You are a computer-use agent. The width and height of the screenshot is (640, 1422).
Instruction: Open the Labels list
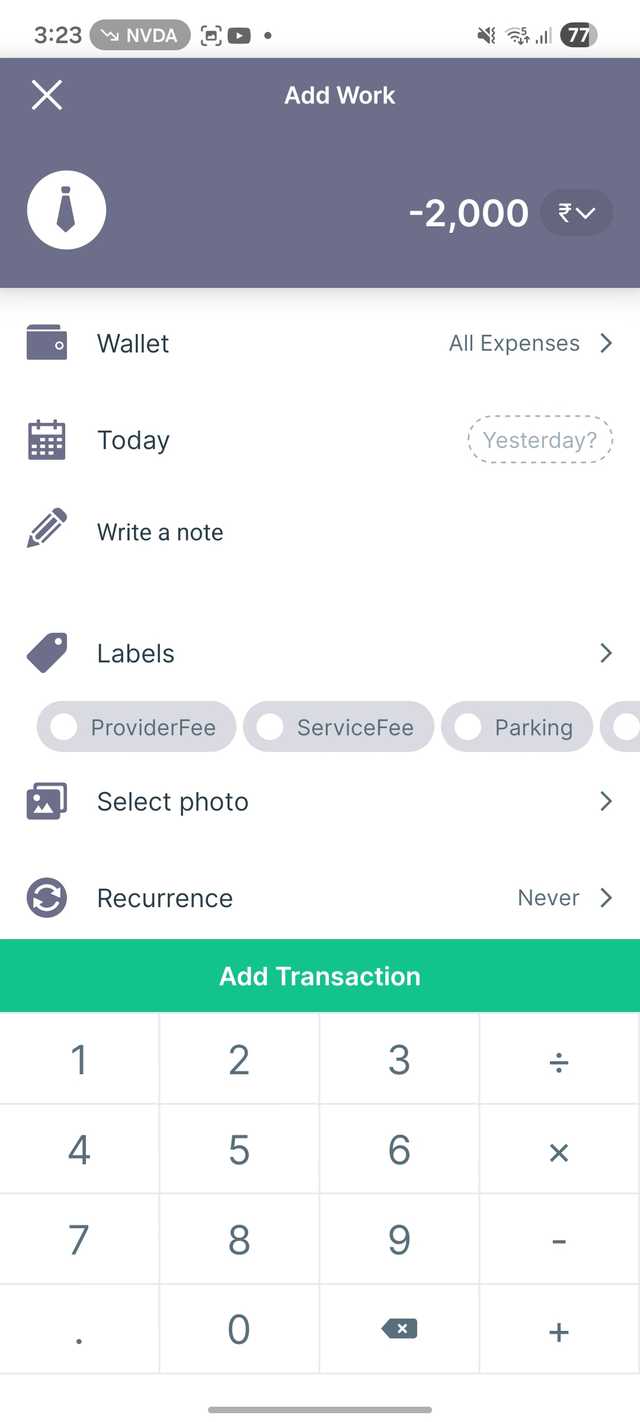320,653
